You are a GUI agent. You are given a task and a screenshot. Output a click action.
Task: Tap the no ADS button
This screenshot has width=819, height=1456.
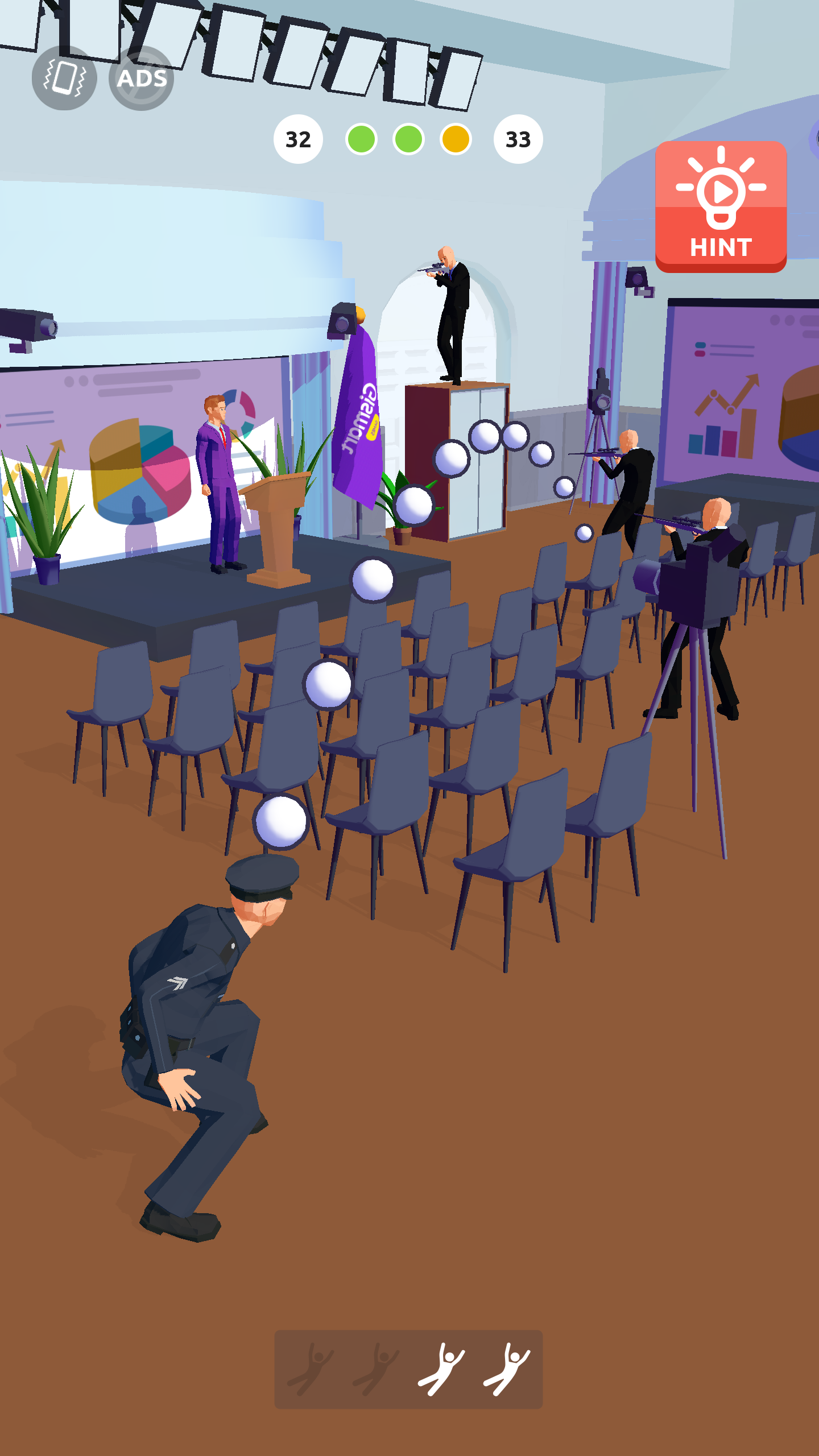coord(141,78)
